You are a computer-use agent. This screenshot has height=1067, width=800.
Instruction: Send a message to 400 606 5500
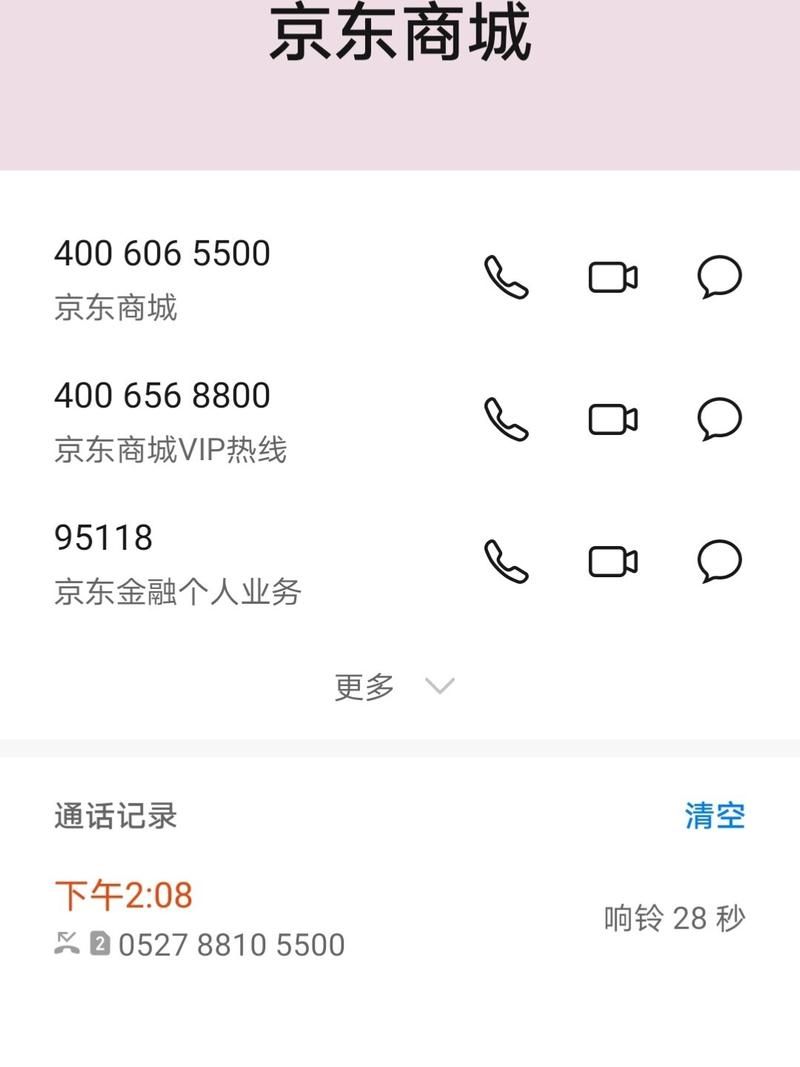[x=719, y=277]
